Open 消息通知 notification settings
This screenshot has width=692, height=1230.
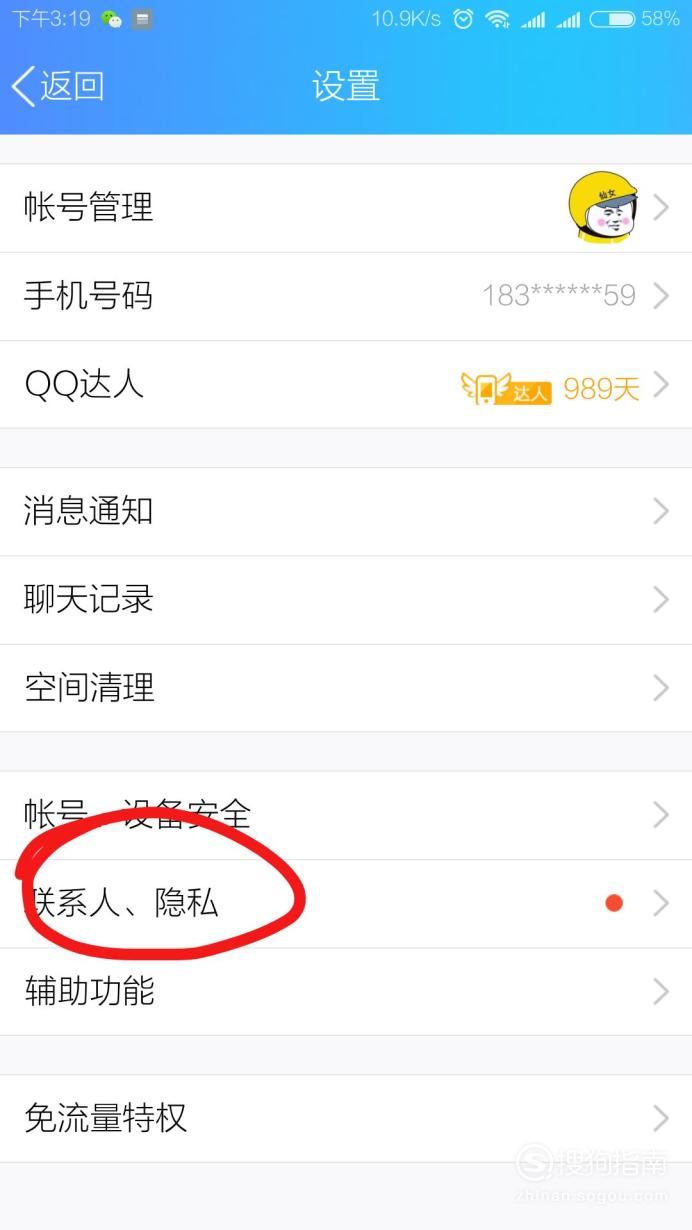pyautogui.click(x=346, y=512)
